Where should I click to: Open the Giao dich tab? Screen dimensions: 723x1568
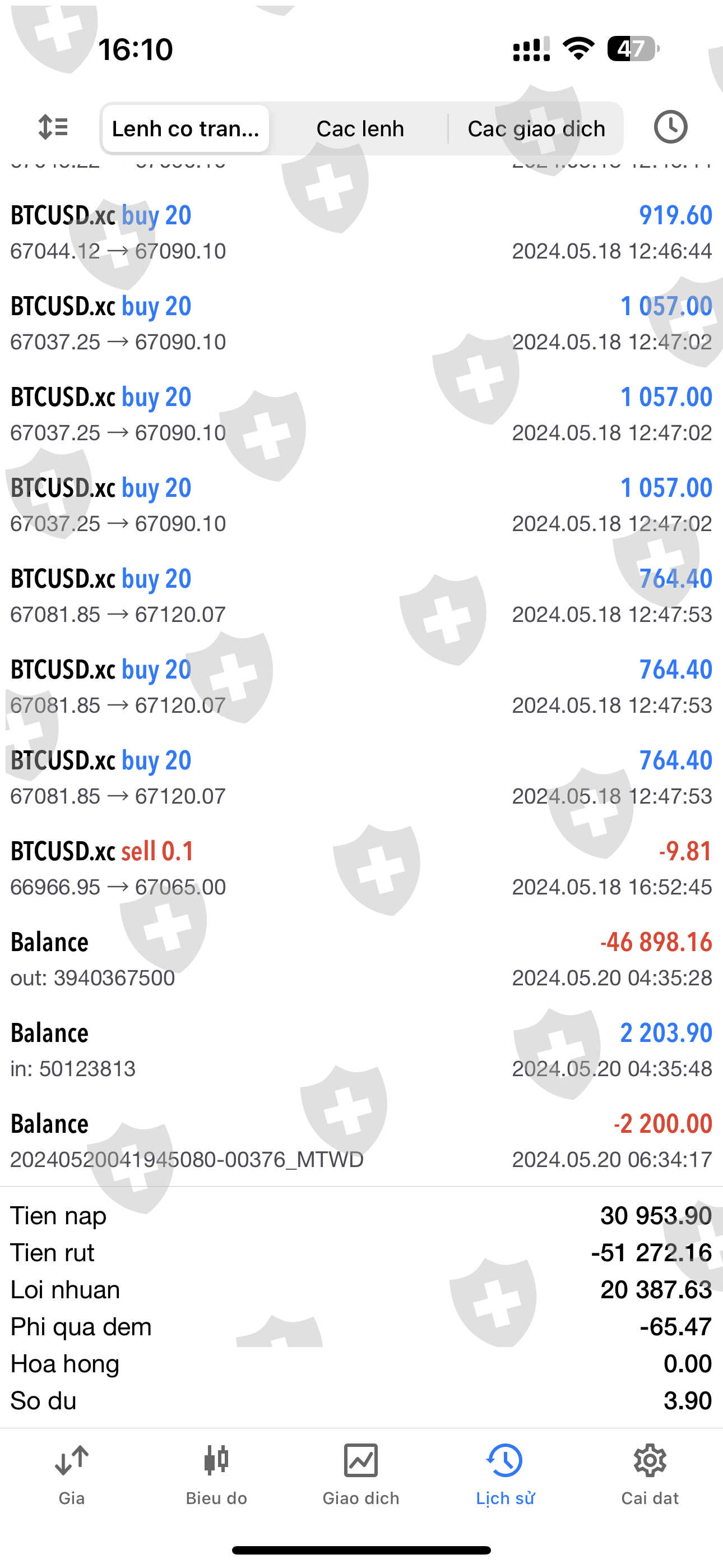[361, 1473]
